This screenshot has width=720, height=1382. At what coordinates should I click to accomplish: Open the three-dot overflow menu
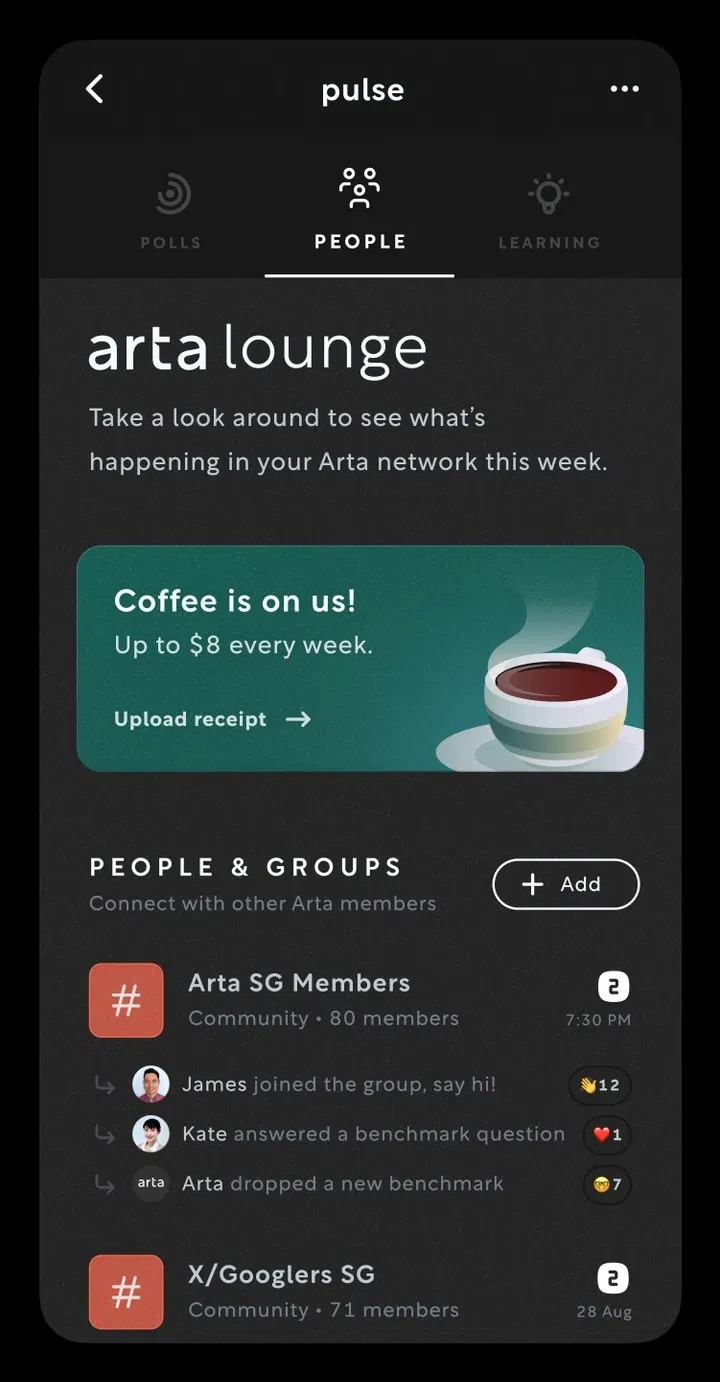tap(624, 89)
